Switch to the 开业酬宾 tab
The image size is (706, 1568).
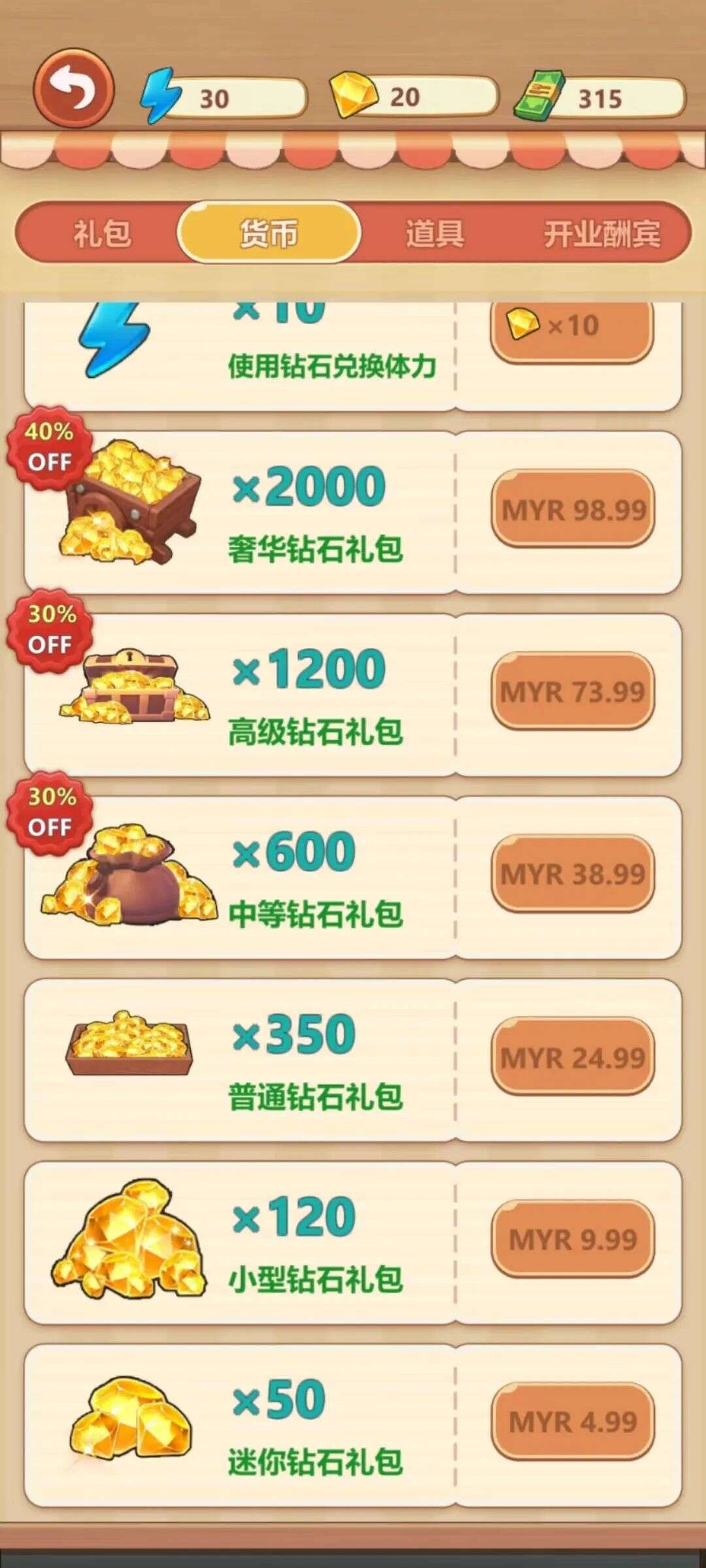pos(601,233)
